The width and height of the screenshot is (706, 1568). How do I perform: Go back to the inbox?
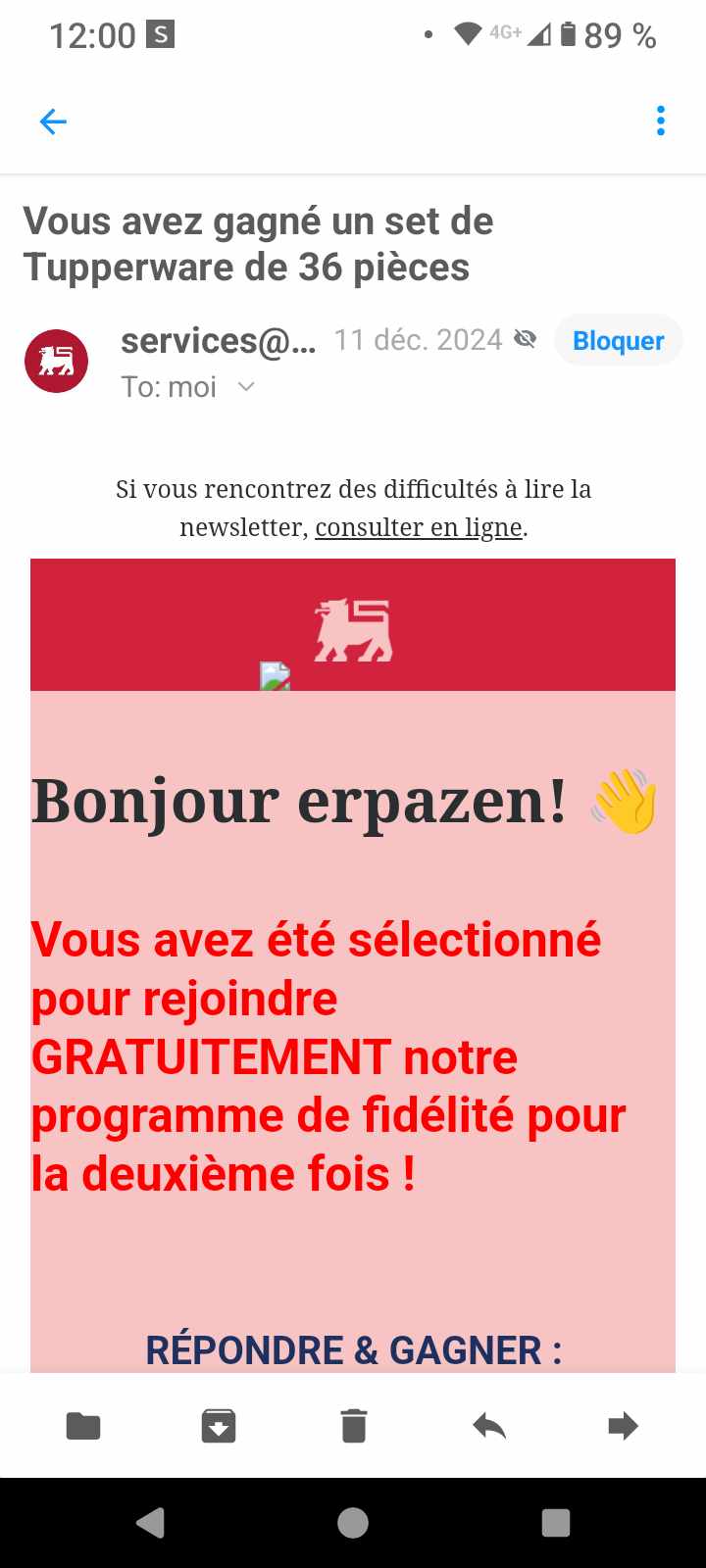pyautogui.click(x=53, y=122)
